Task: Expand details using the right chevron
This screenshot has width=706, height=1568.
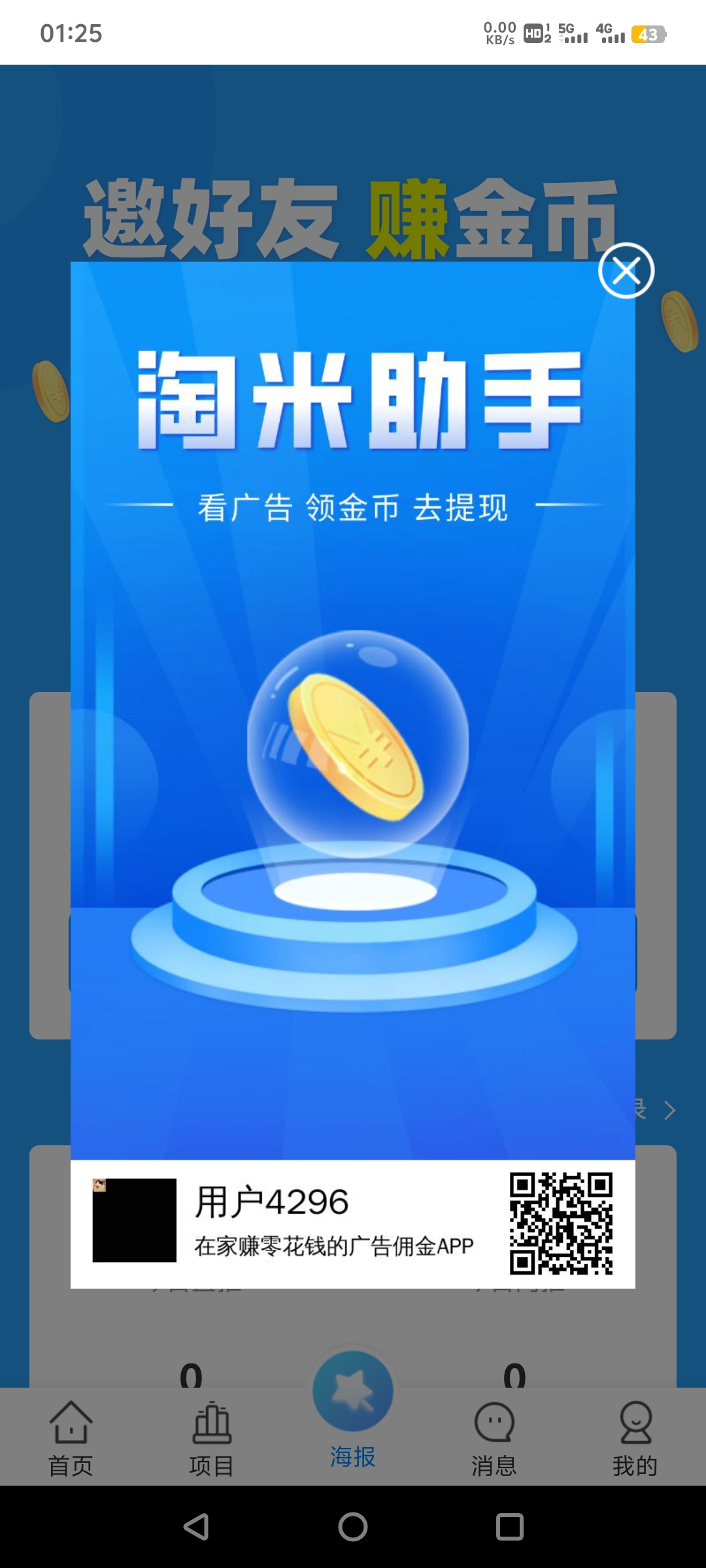Action: pos(671,1111)
